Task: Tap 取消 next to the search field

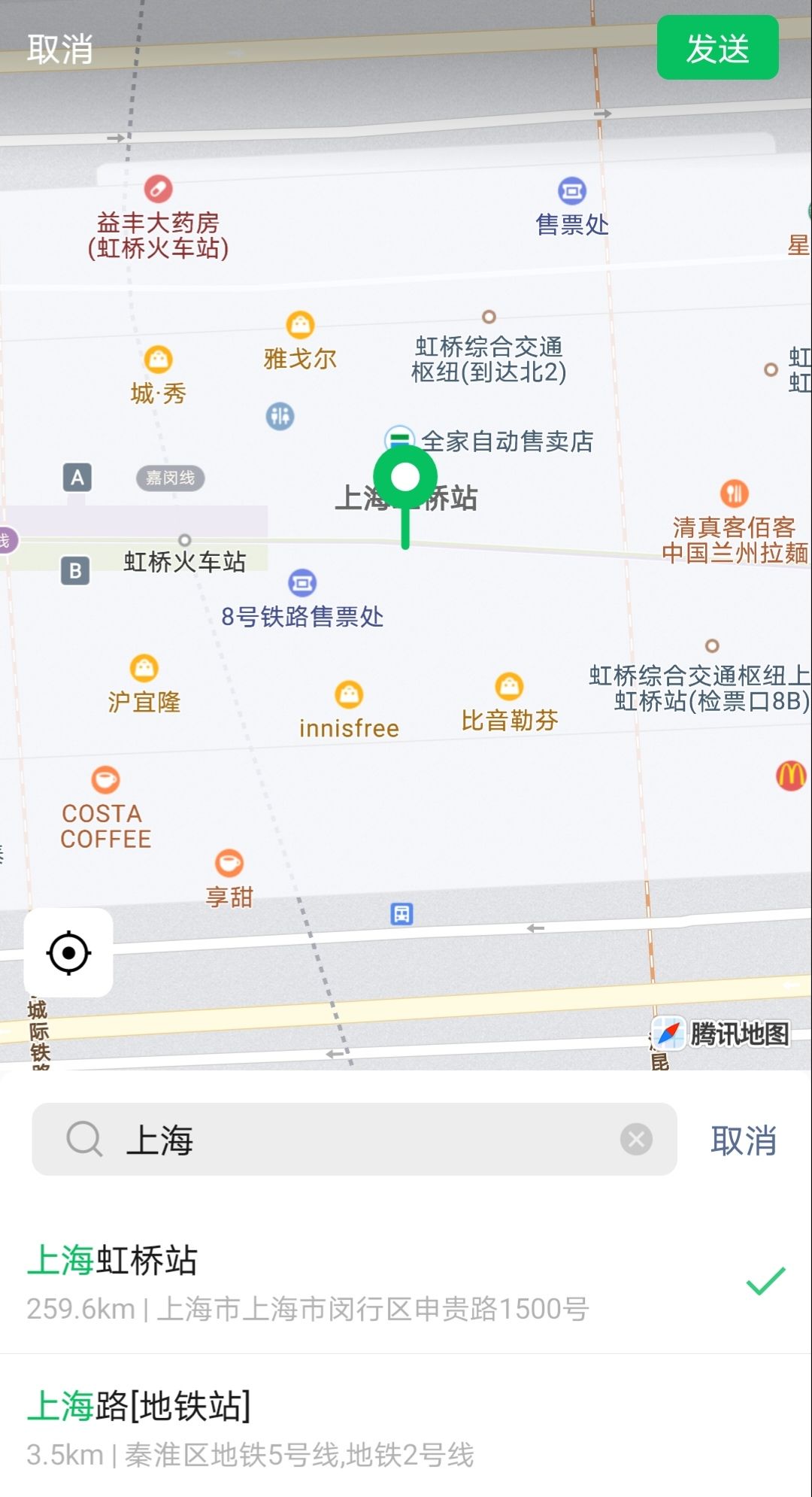Action: [x=744, y=1139]
